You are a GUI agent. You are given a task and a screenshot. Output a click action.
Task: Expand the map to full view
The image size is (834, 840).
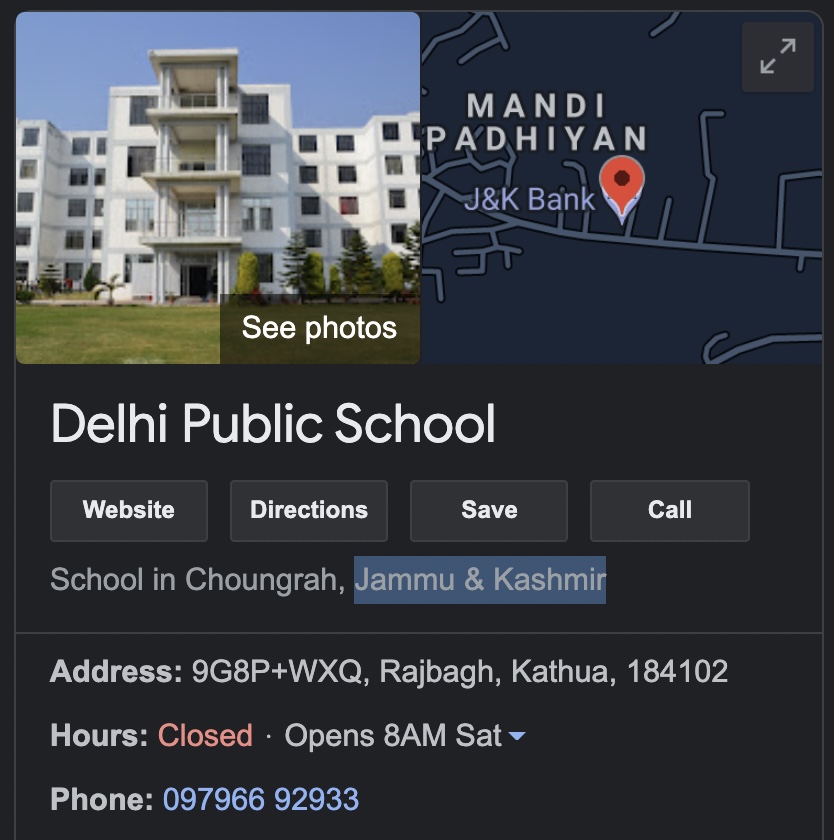pyautogui.click(x=777, y=57)
